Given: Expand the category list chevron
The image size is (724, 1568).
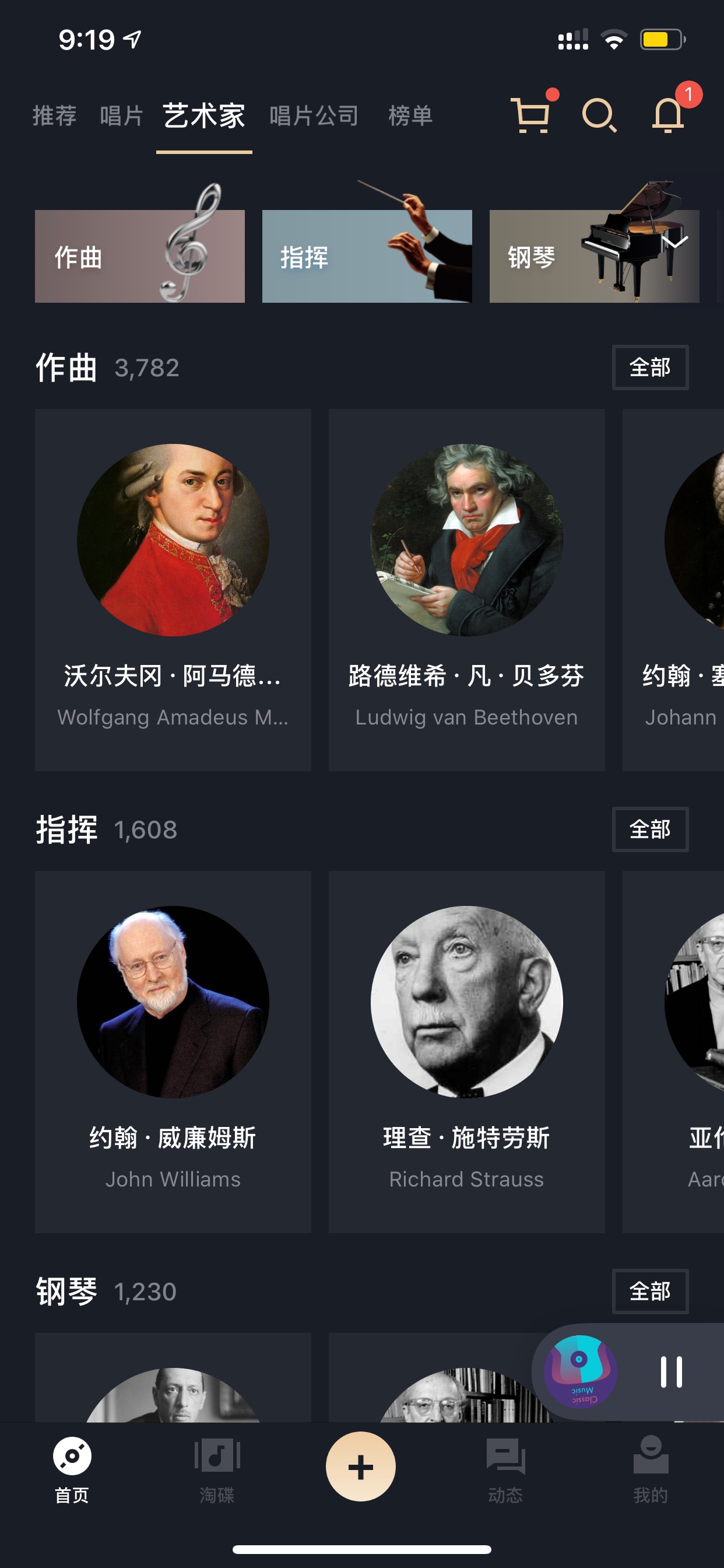Looking at the screenshot, I should pyautogui.click(x=674, y=242).
